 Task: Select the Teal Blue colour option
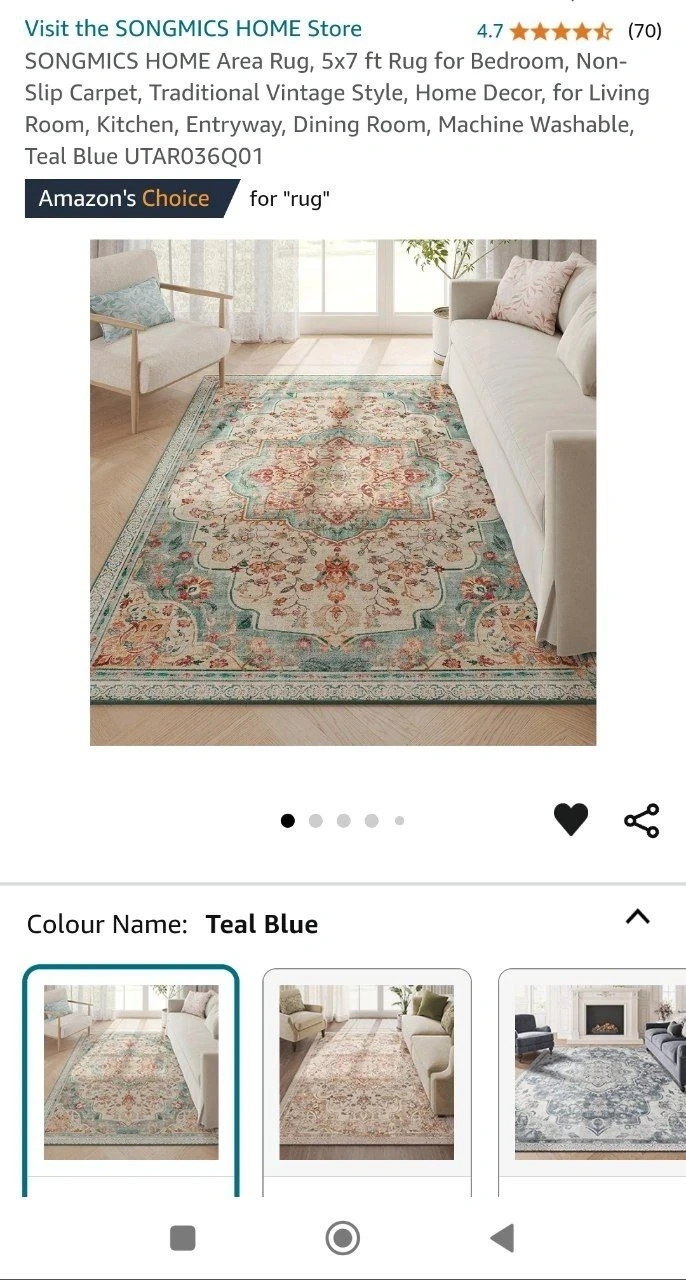pos(131,1072)
